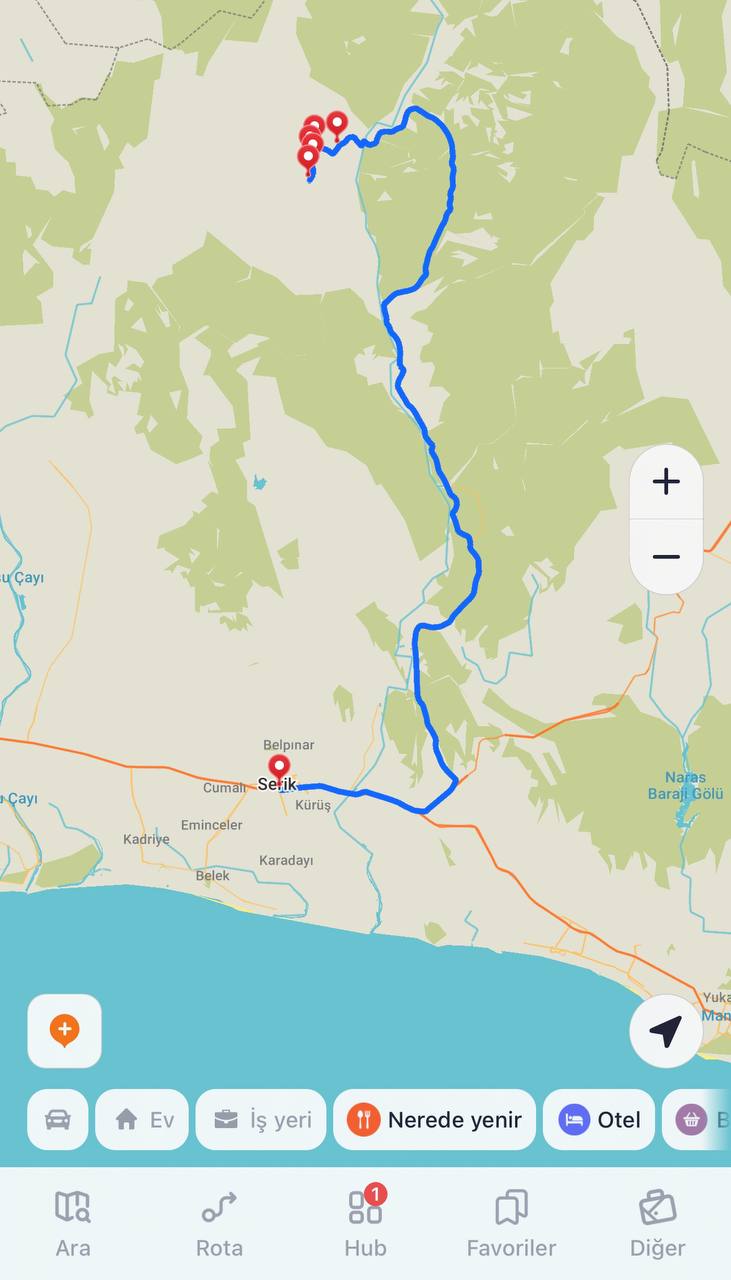Show Otel category on map
Image resolution: width=731 pixels, height=1280 pixels.
point(599,1120)
